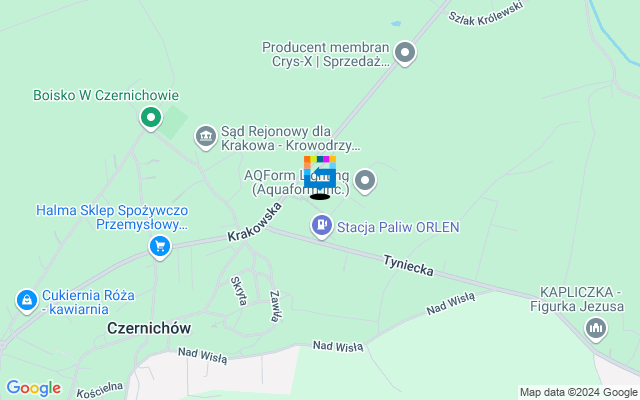This screenshot has width=640, height=400.
Task: Open the Halma Sklep Spożywczo Przemysłowy shop pin
Action: coord(159,246)
